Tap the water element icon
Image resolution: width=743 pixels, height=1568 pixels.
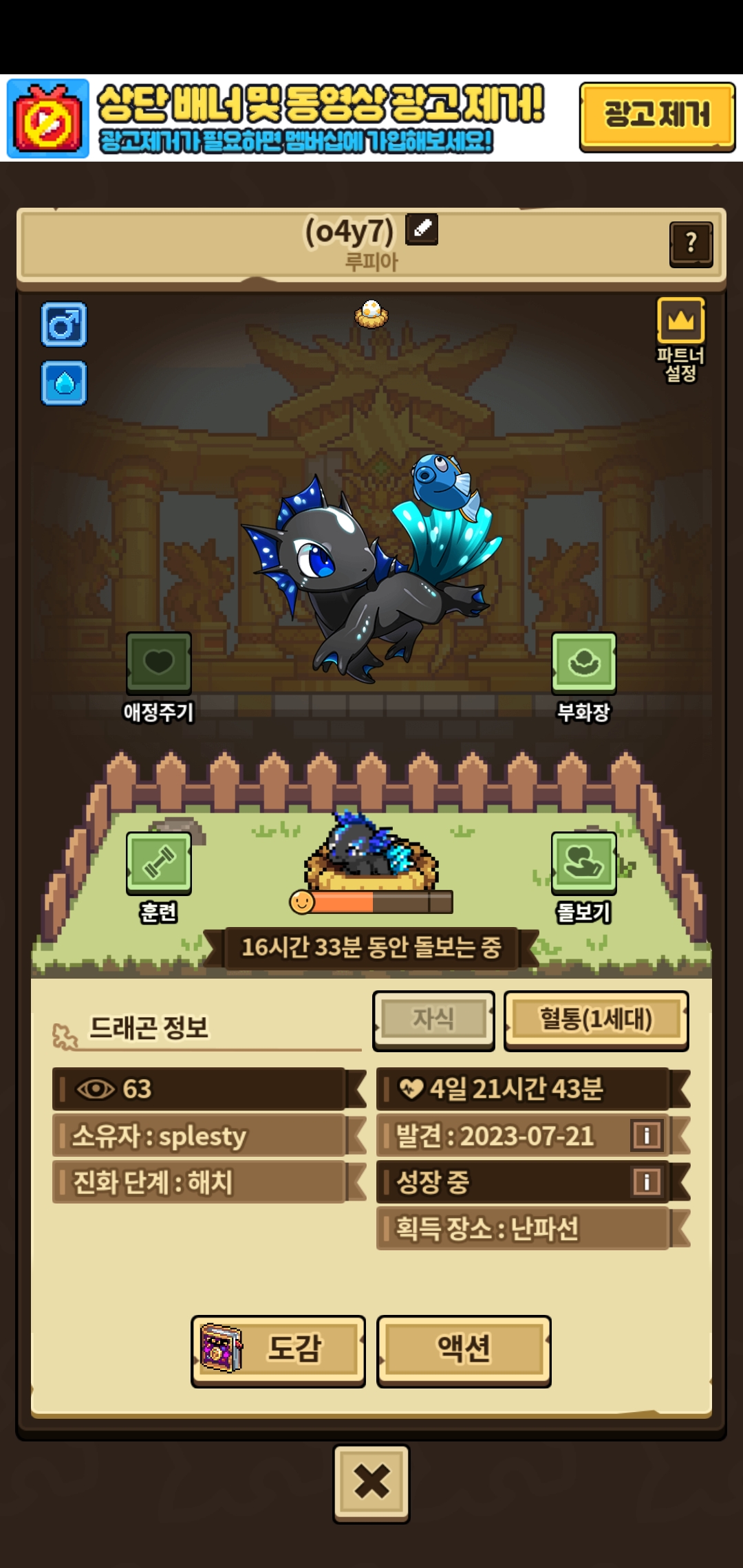point(64,383)
